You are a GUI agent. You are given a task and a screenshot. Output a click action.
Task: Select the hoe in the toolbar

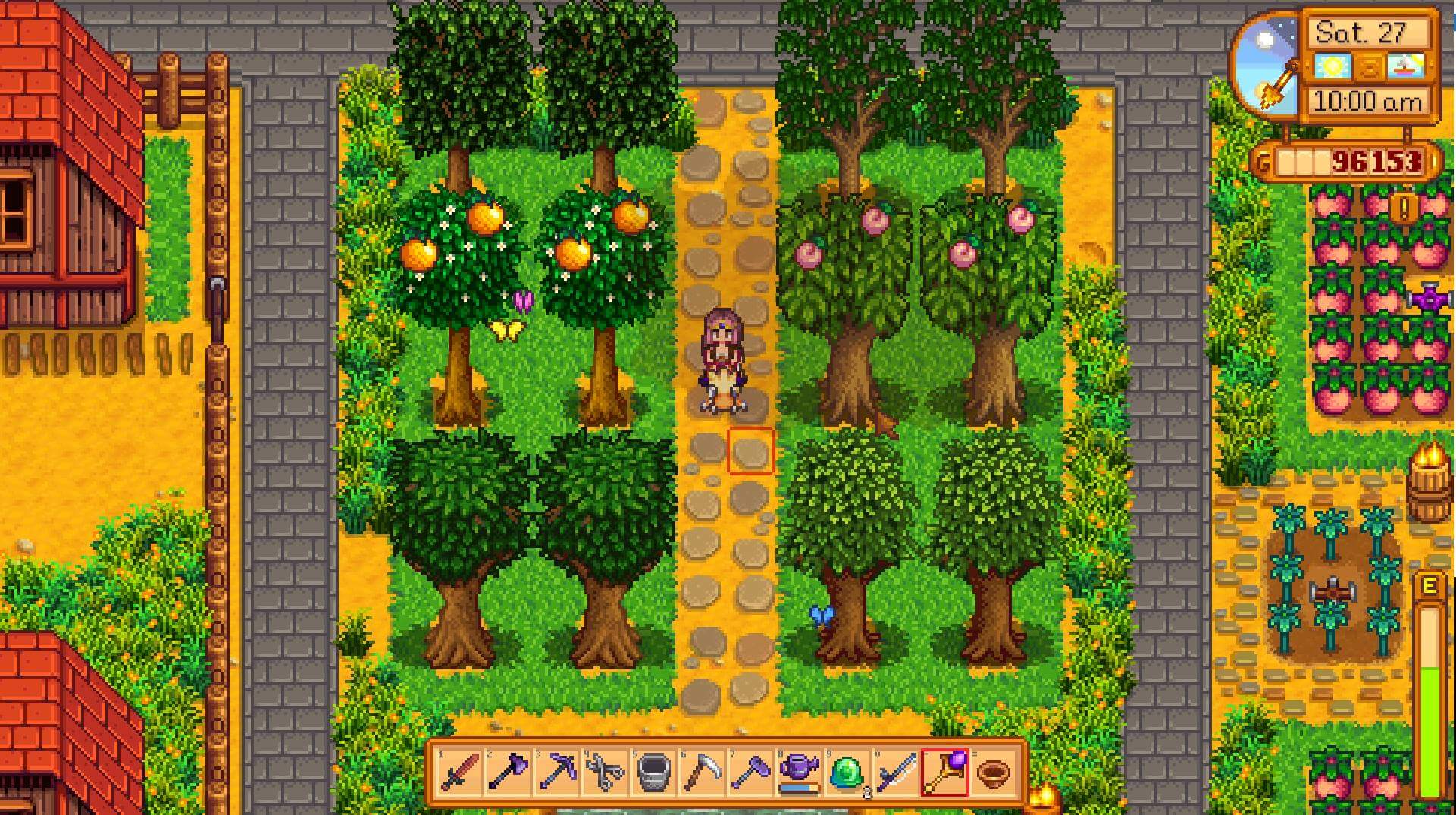tap(750, 773)
